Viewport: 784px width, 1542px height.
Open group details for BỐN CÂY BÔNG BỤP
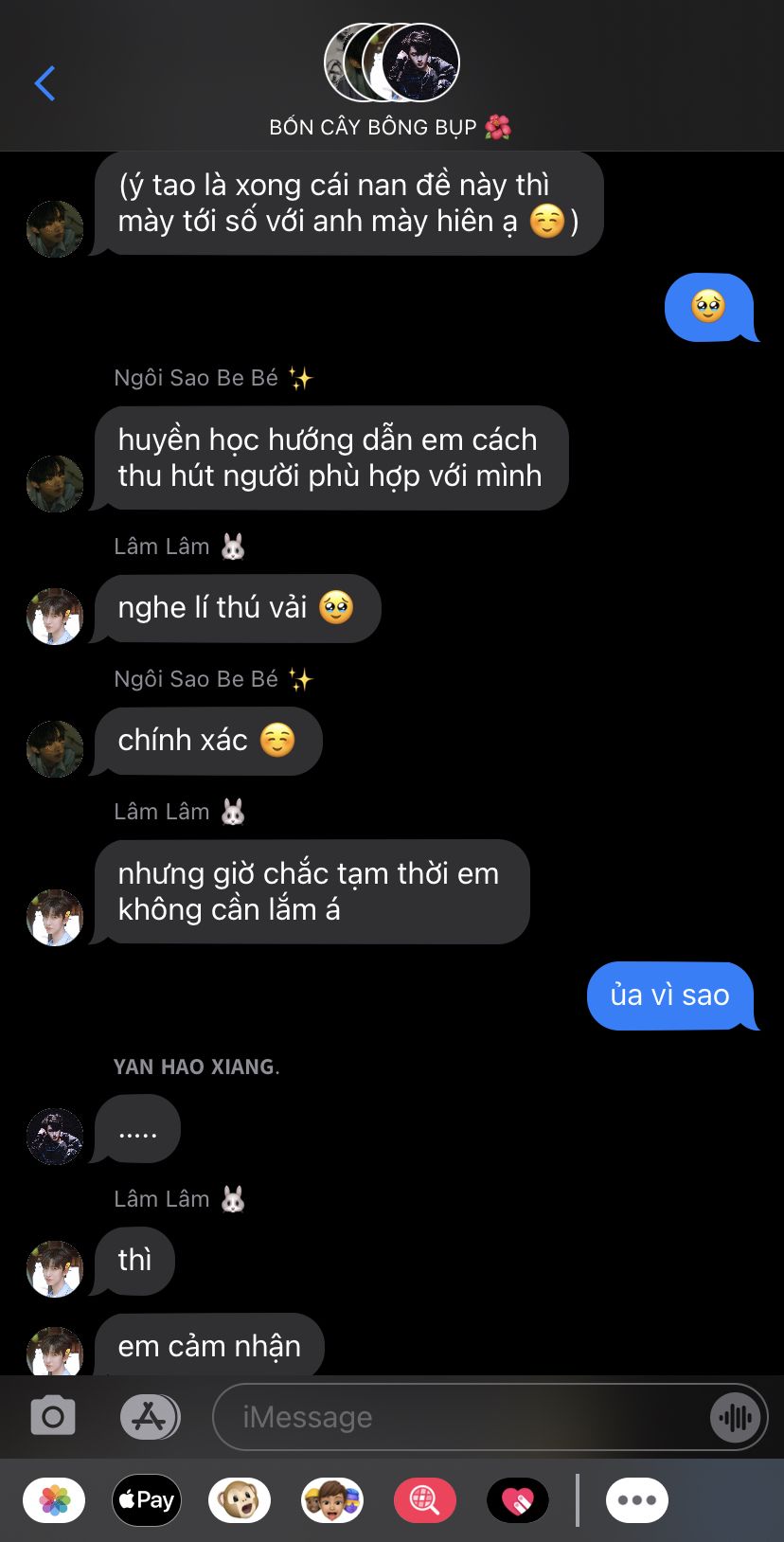(x=391, y=82)
